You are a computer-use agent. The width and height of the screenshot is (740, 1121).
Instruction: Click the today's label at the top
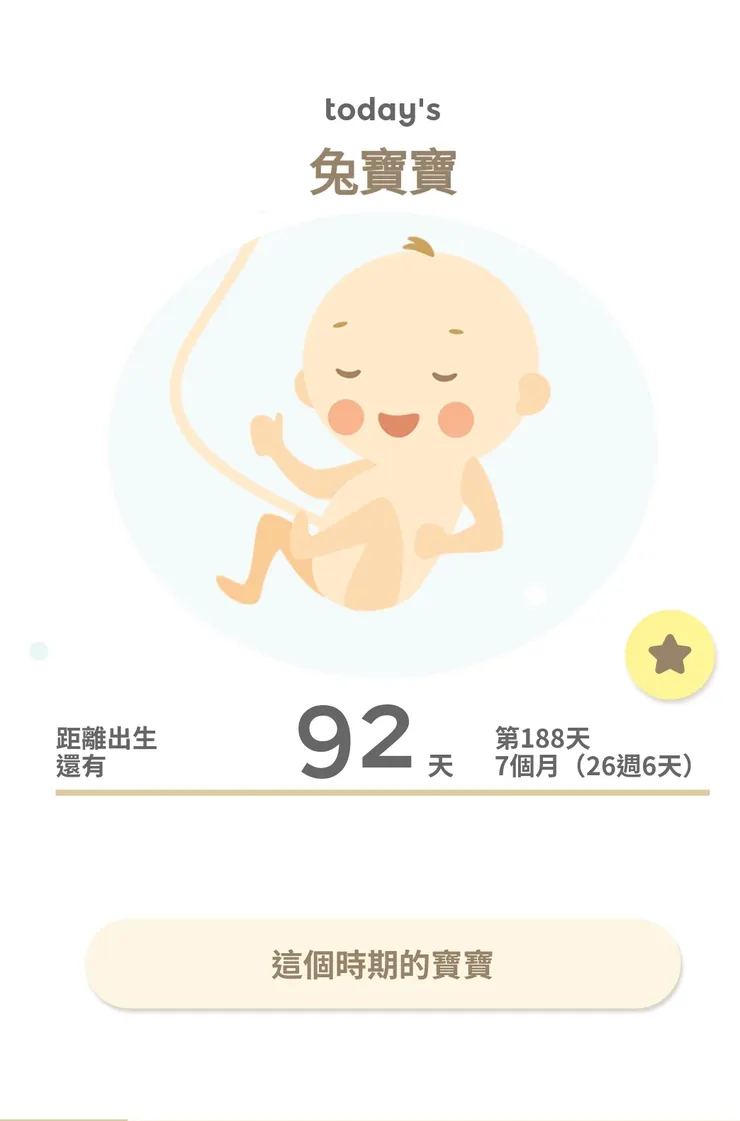[x=384, y=110]
